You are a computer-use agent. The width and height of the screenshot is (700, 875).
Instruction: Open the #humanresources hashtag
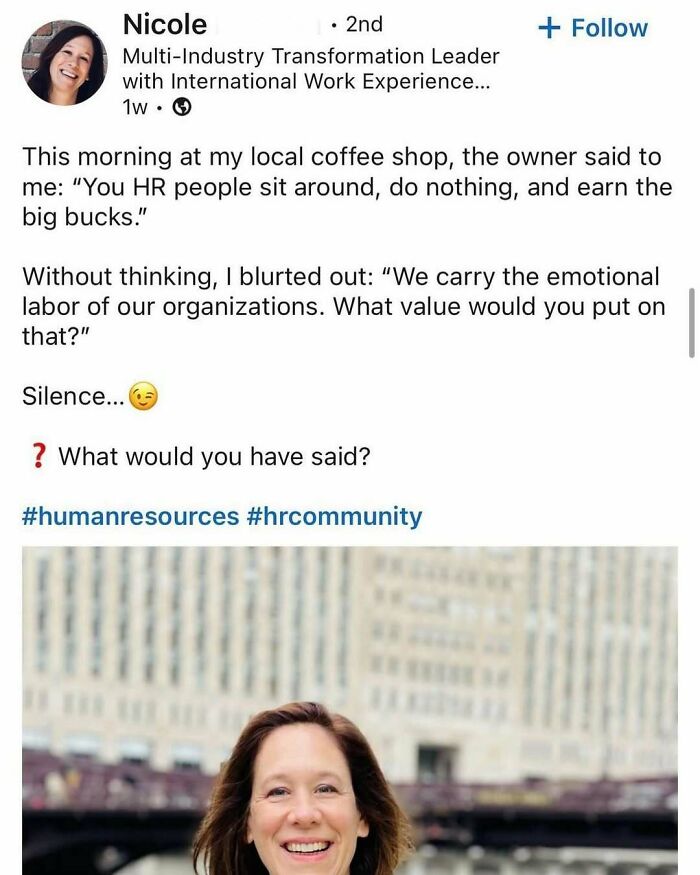[130, 516]
